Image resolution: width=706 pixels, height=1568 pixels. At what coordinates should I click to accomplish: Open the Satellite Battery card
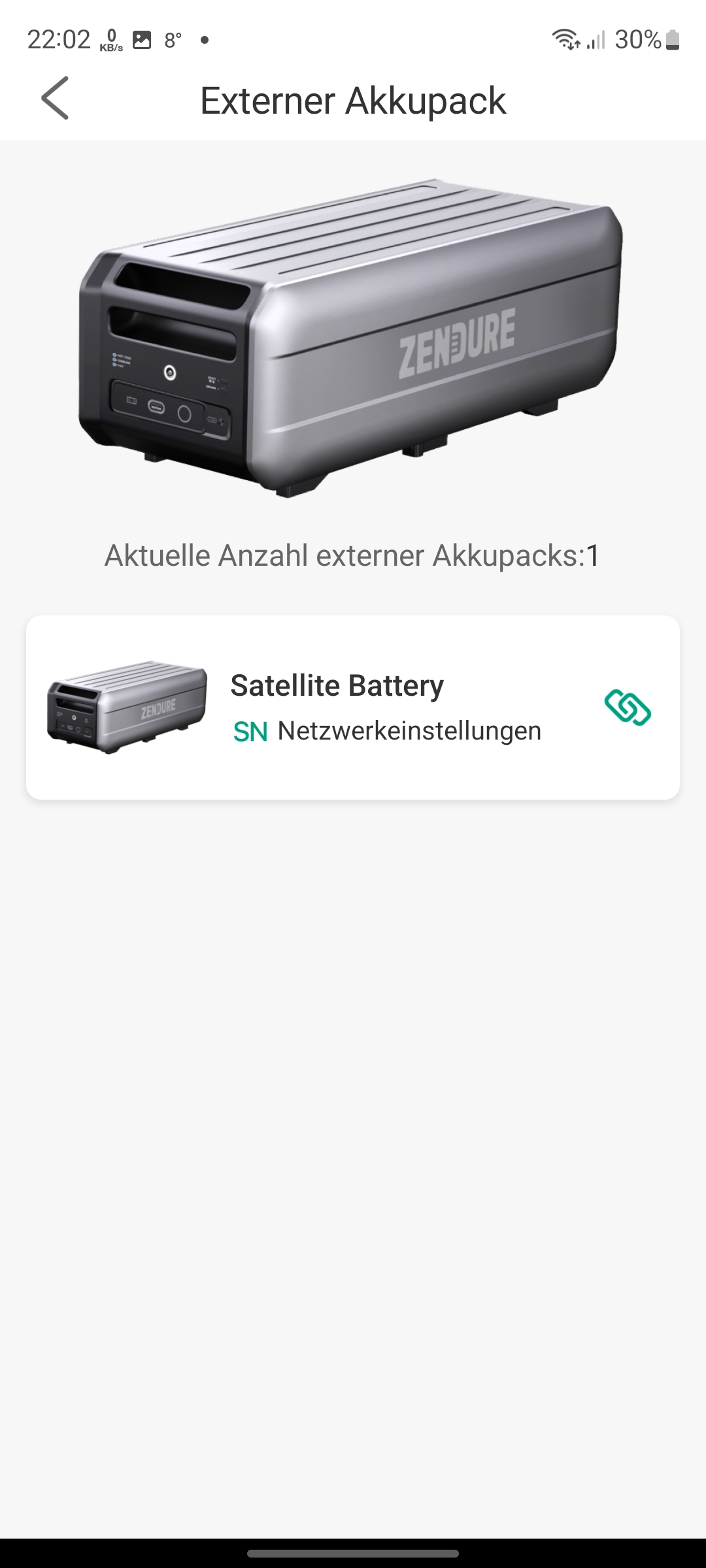(x=353, y=707)
